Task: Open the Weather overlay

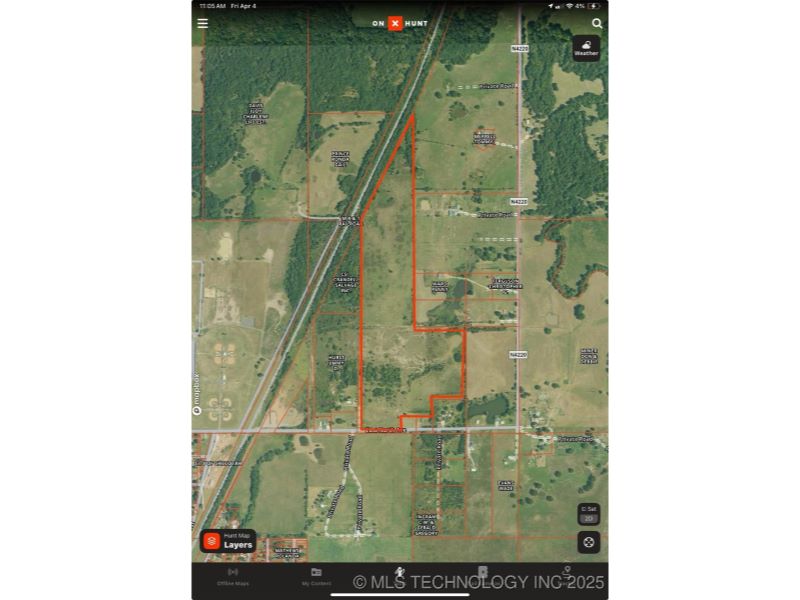Action: point(586,48)
